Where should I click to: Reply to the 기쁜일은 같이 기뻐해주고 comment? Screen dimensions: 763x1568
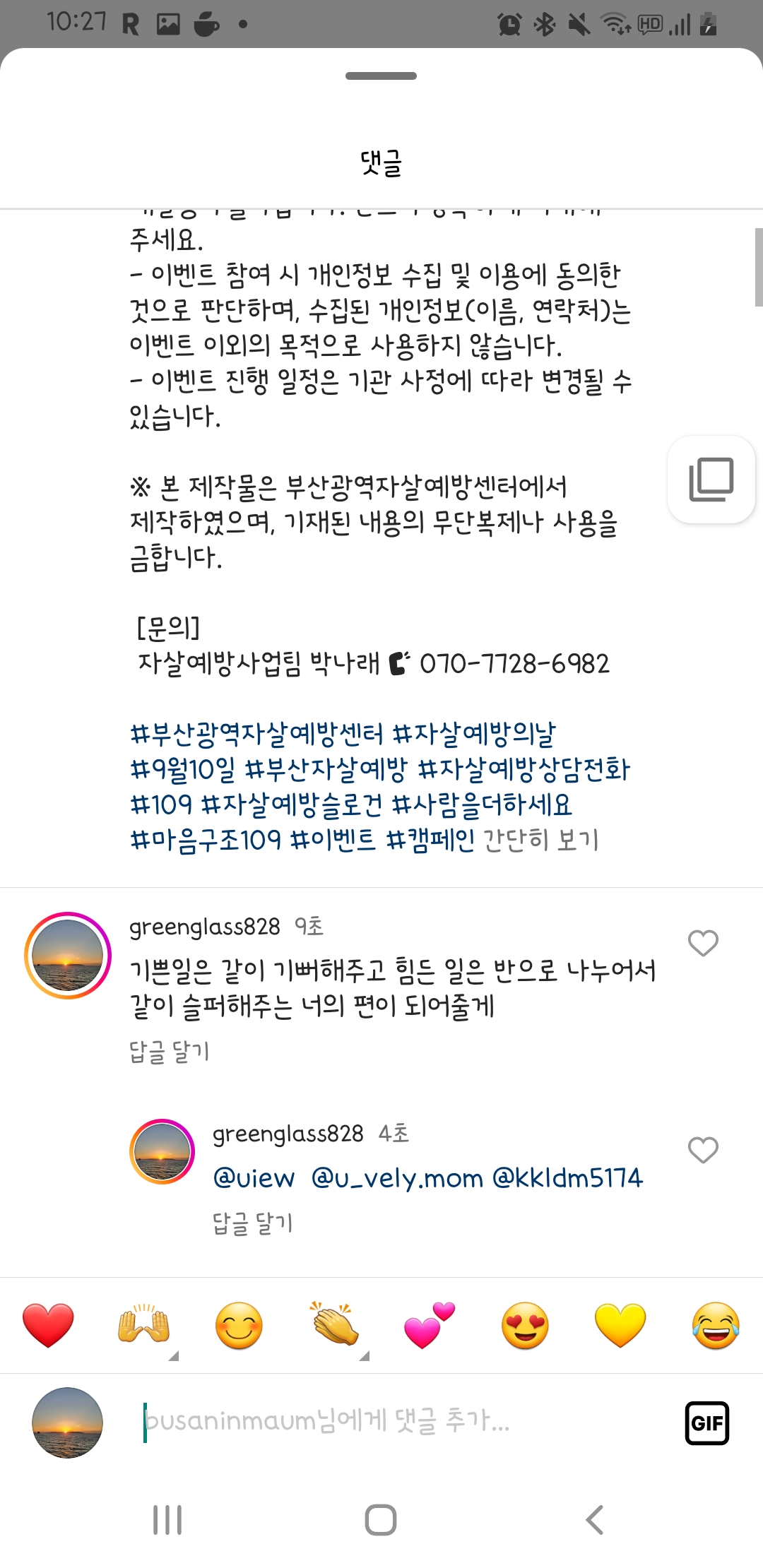coord(170,1052)
